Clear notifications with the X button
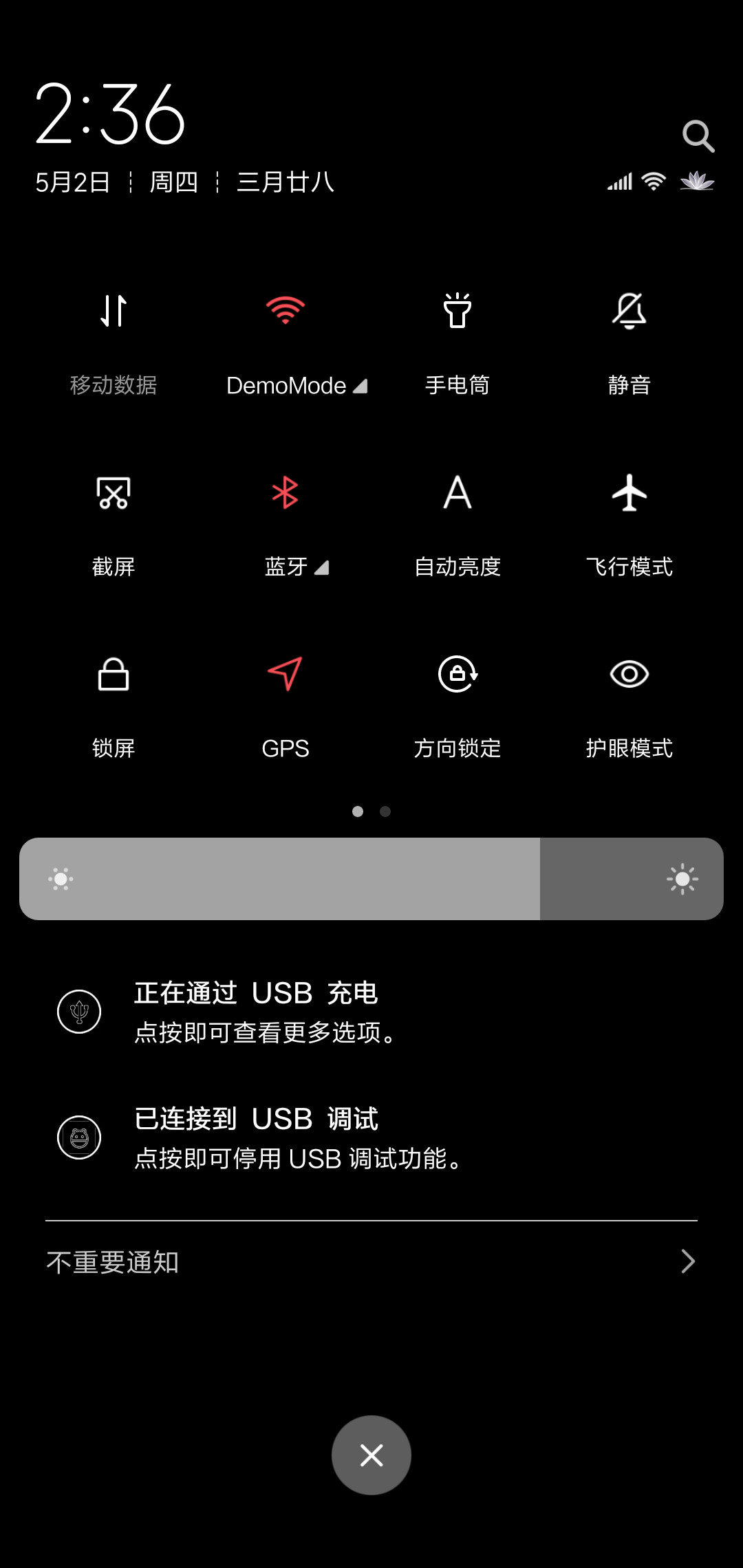Screen dimensions: 743x1568 (371, 1455)
